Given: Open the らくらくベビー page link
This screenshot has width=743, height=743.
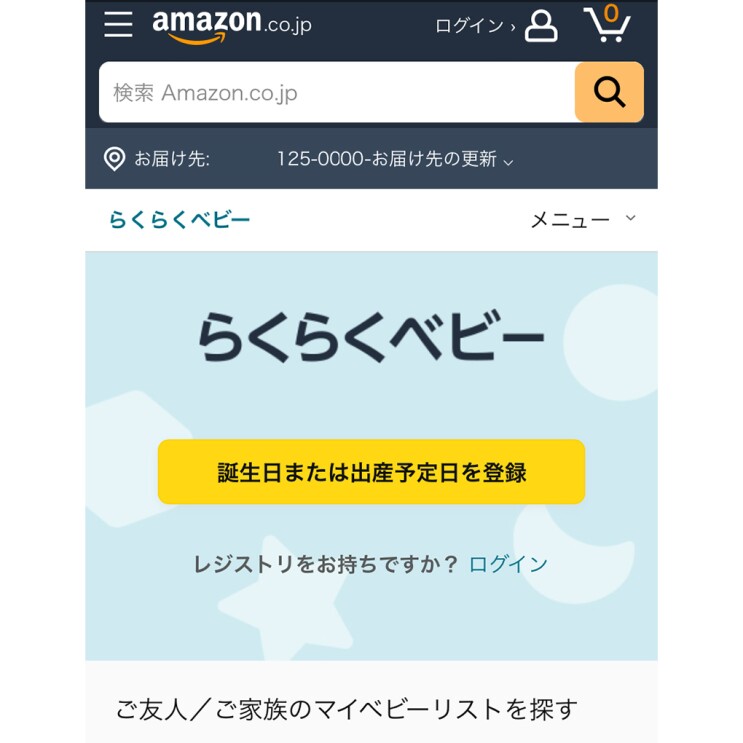Looking at the screenshot, I should click(x=179, y=220).
